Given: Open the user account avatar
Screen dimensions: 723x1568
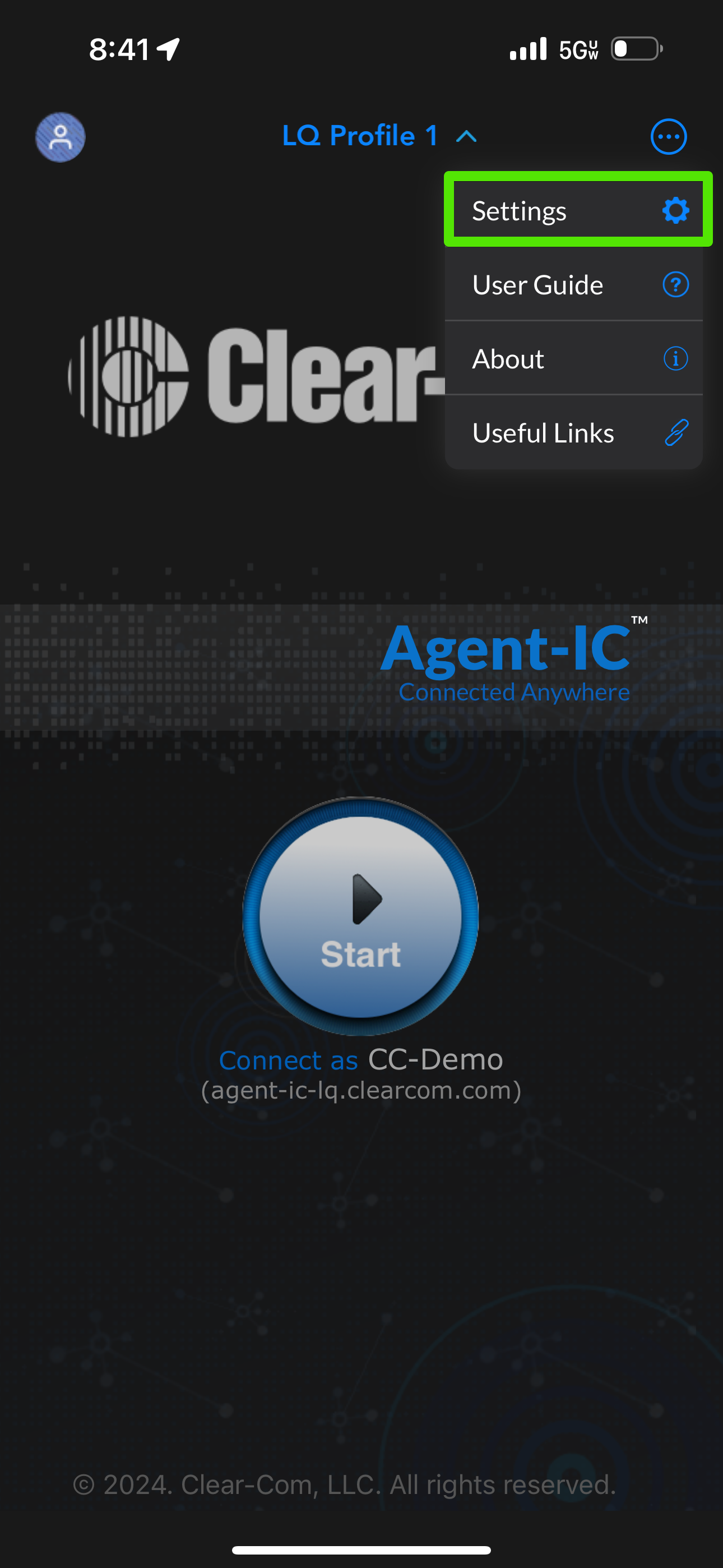Looking at the screenshot, I should pos(61,137).
